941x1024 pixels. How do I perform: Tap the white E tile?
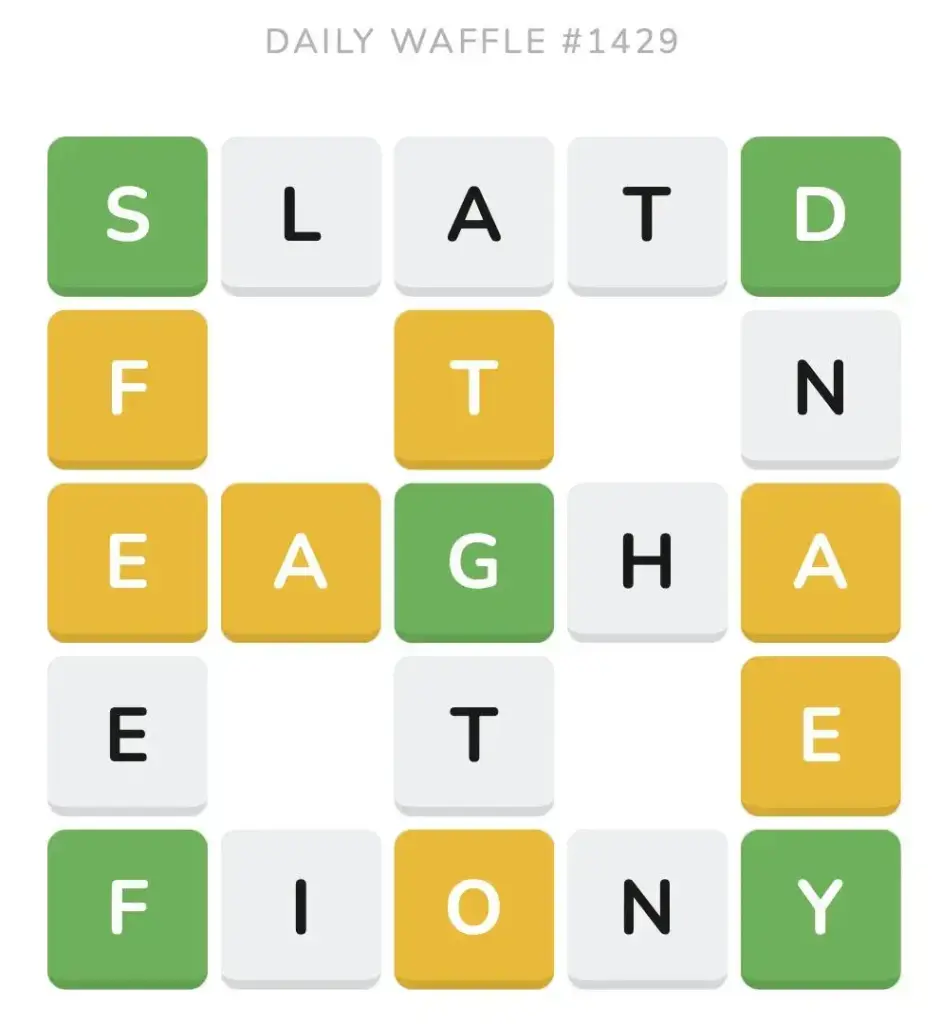(x=127, y=735)
